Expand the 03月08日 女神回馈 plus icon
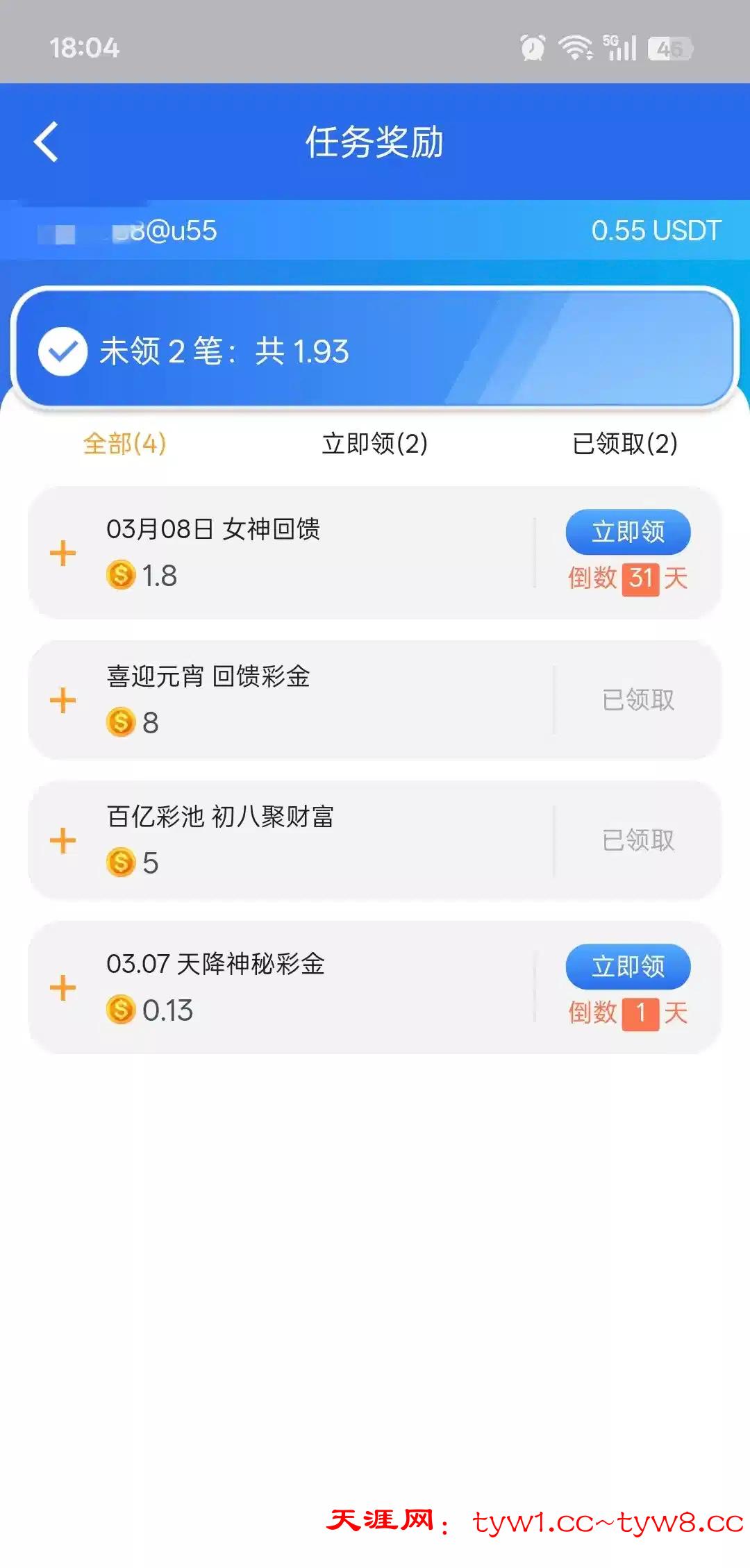The image size is (750, 1568). click(x=62, y=553)
